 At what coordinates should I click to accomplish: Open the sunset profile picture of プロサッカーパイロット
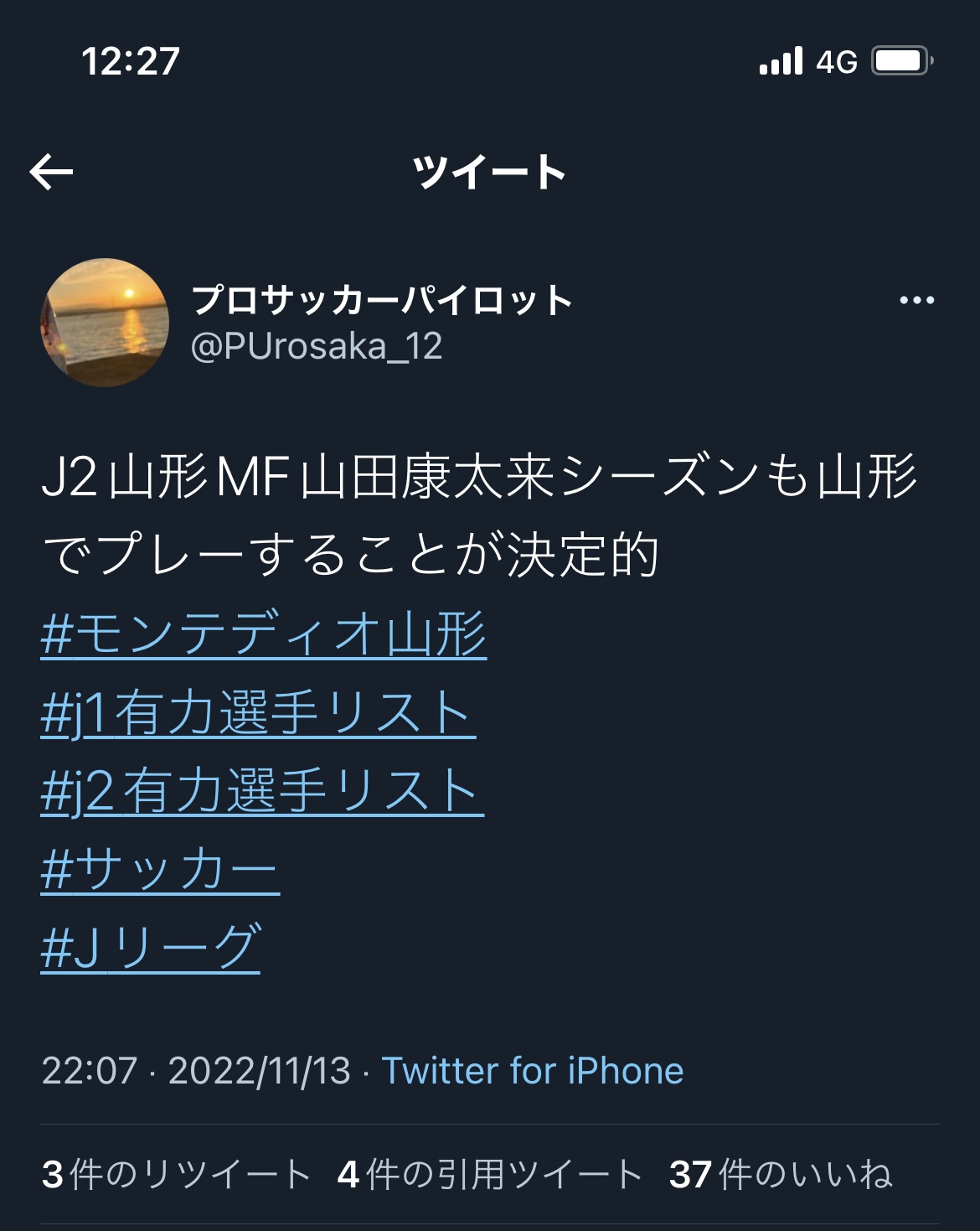coord(105,323)
